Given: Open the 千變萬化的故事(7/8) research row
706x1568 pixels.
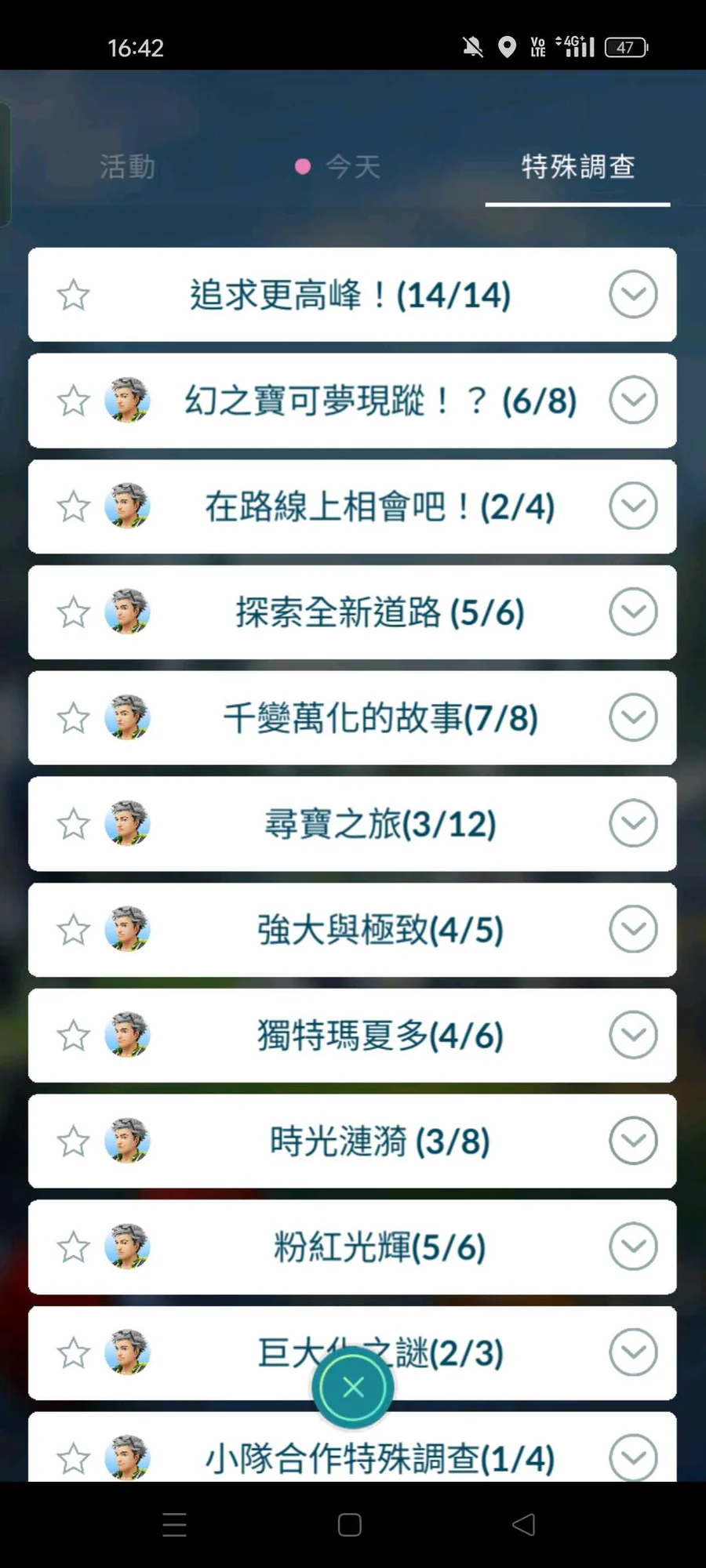Looking at the screenshot, I should [x=380, y=718].
